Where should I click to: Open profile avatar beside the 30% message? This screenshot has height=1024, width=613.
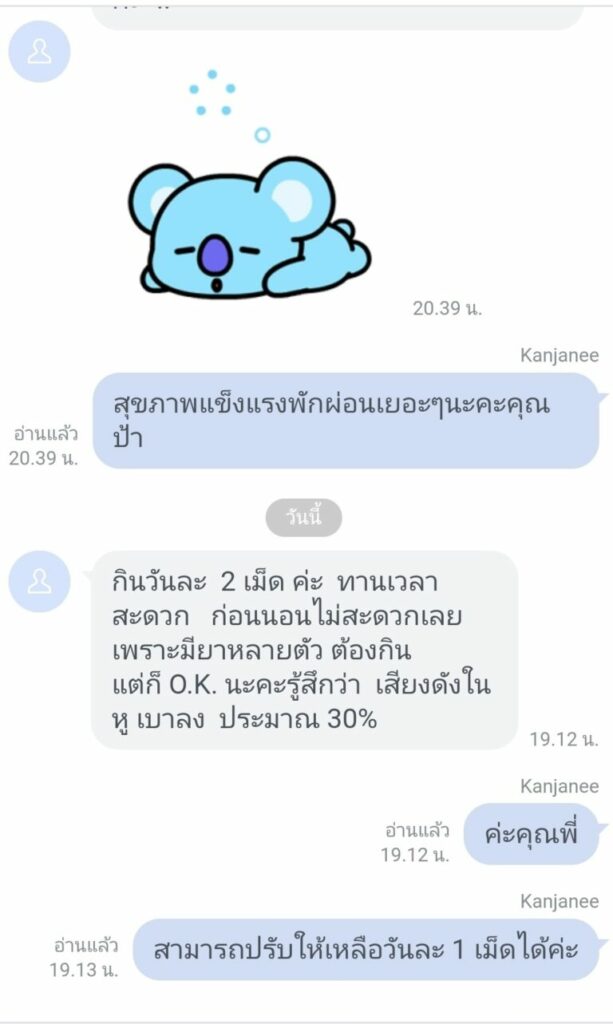tap(39, 582)
